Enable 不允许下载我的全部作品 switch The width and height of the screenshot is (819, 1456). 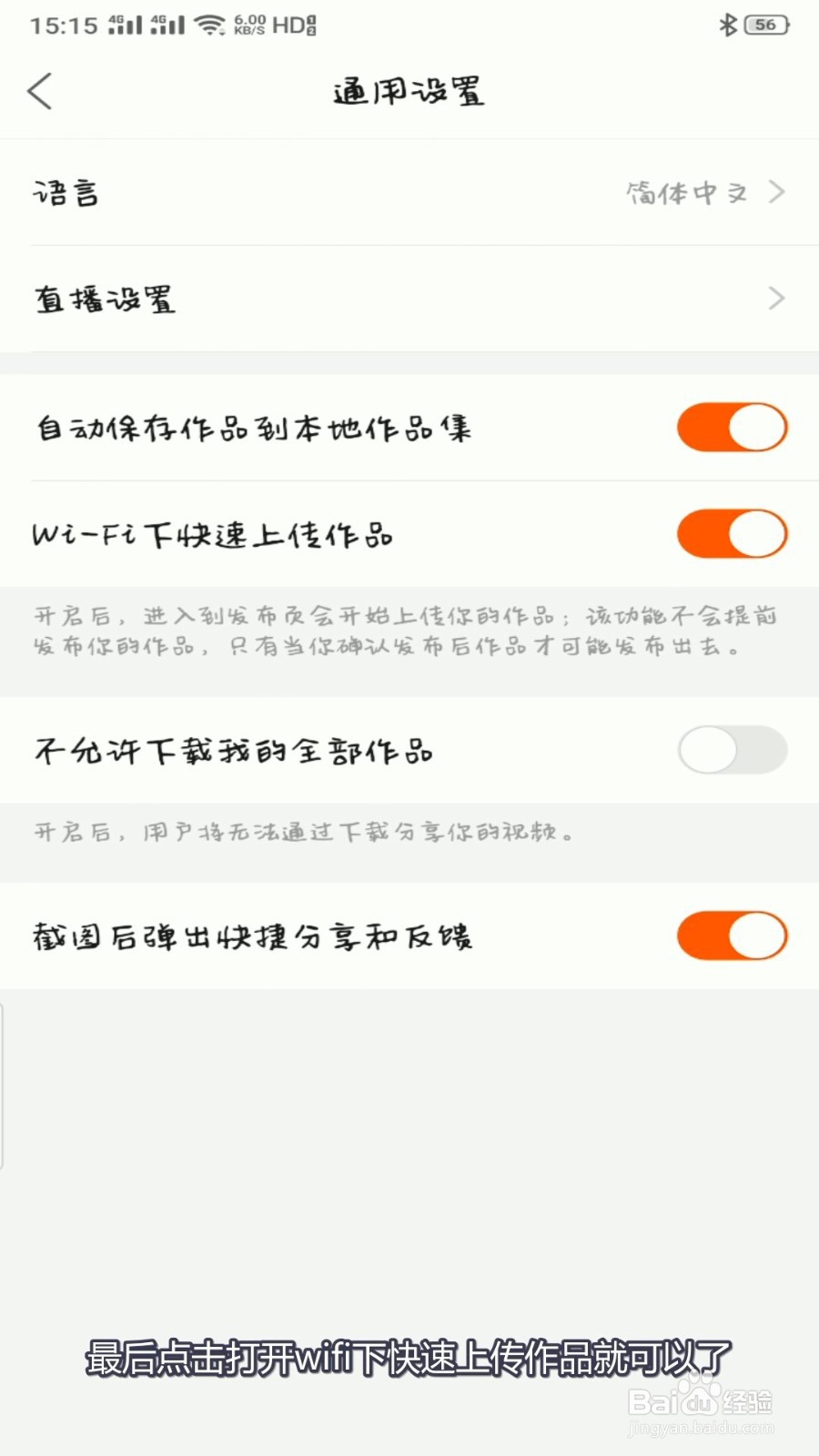click(x=732, y=750)
